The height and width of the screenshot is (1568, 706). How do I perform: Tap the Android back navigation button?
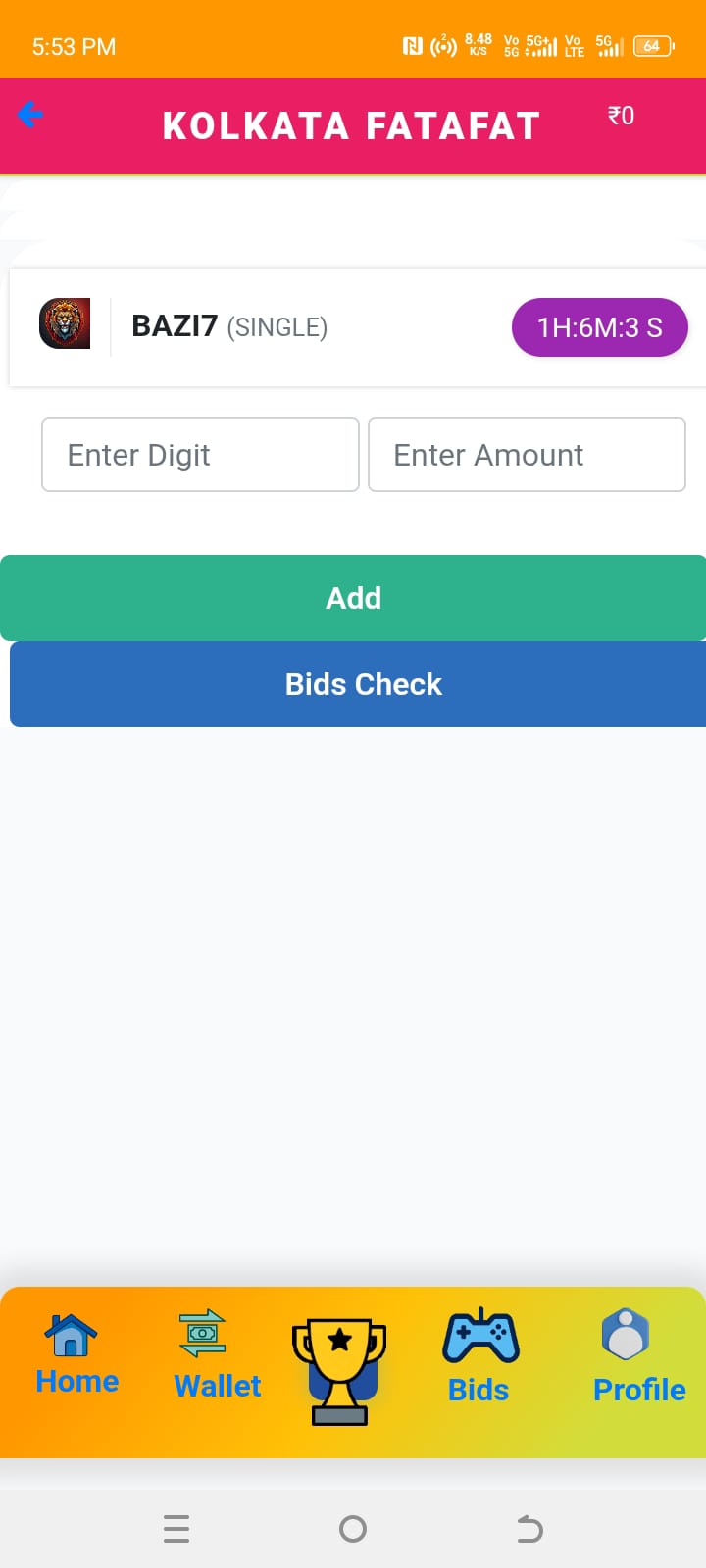point(529,1528)
